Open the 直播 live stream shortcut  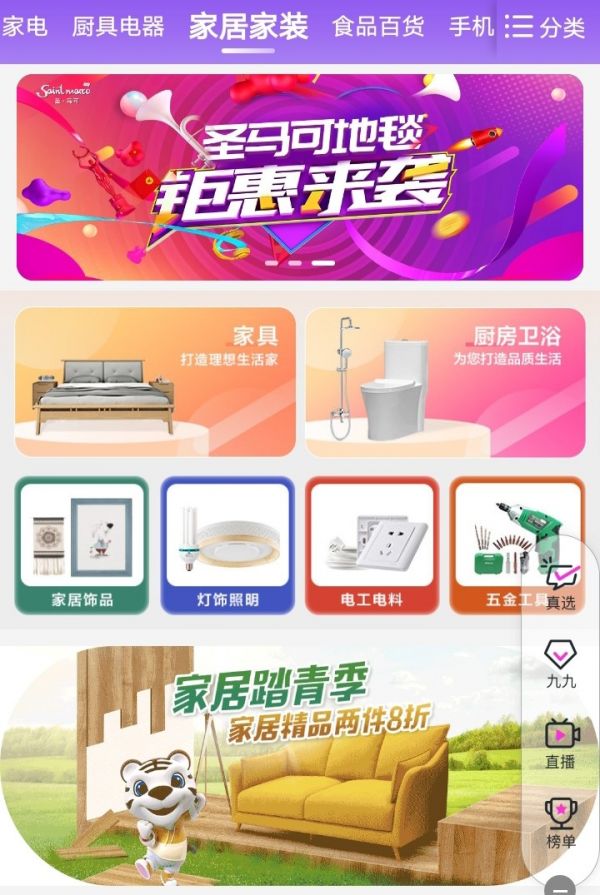coord(561,745)
